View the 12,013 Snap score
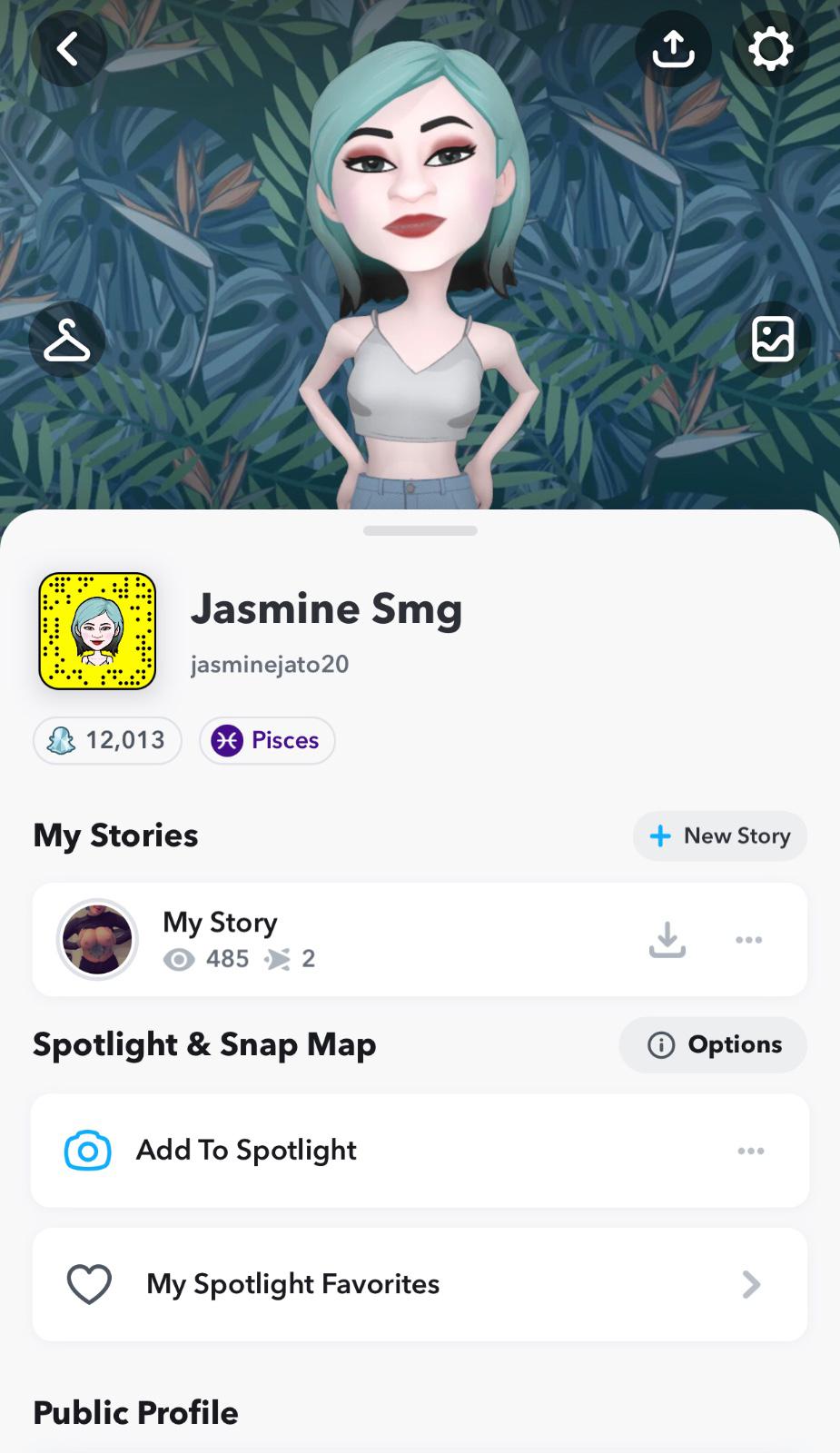This screenshot has width=840, height=1453. (107, 740)
